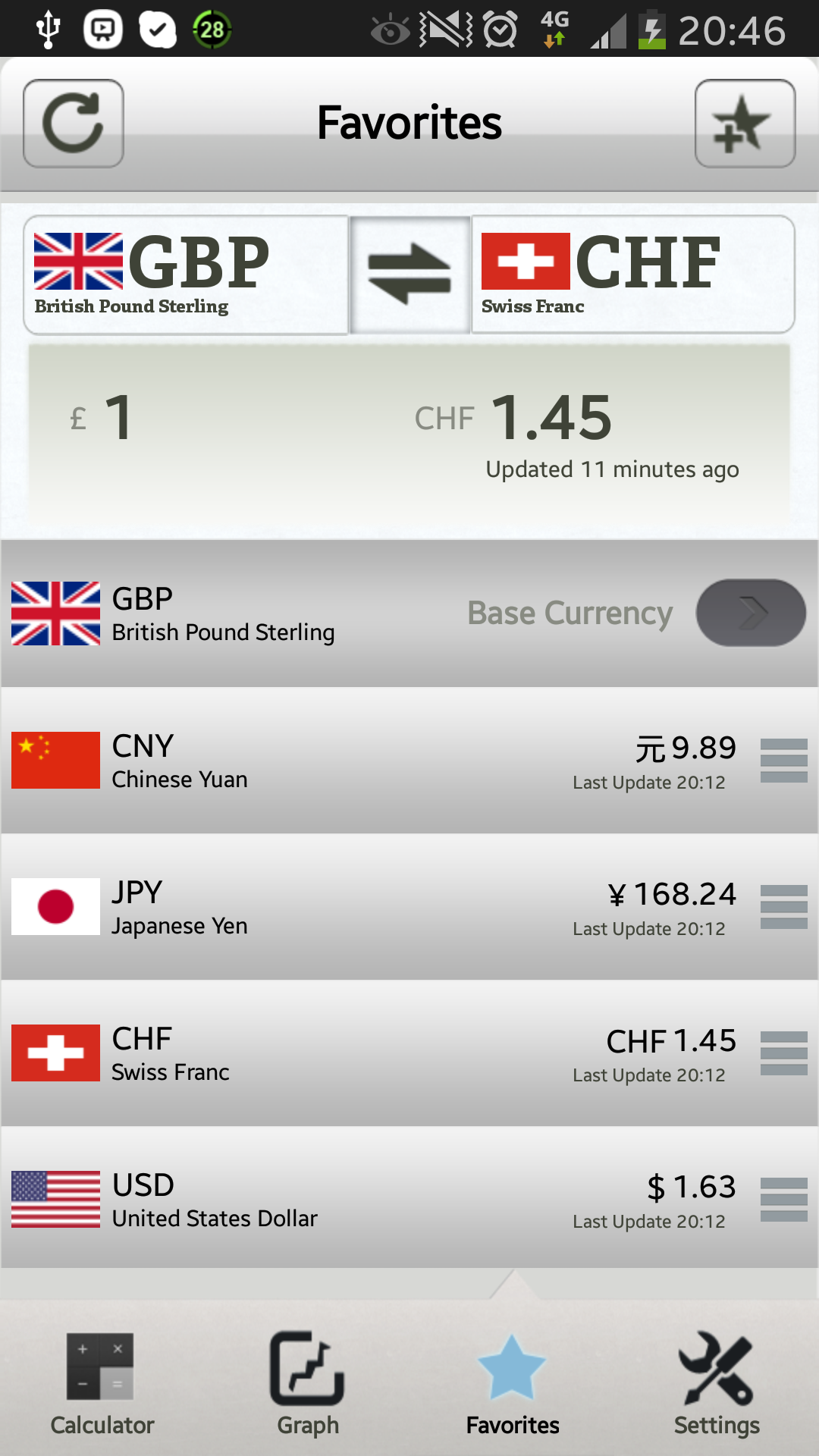This screenshot has width=819, height=1456.
Task: Tap the Base Currency arrow button
Action: [x=750, y=613]
